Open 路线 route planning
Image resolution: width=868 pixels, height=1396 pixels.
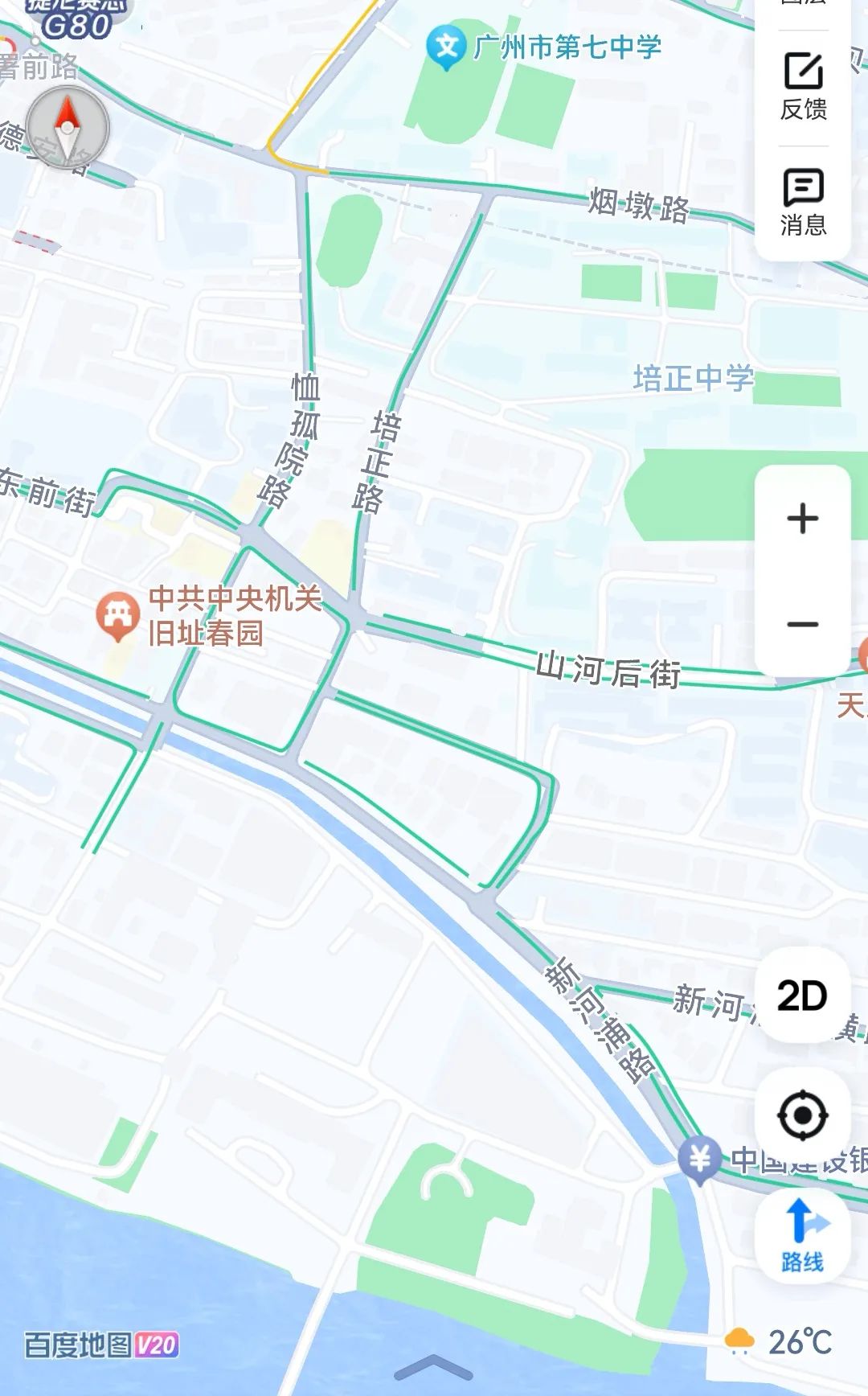[802, 1236]
